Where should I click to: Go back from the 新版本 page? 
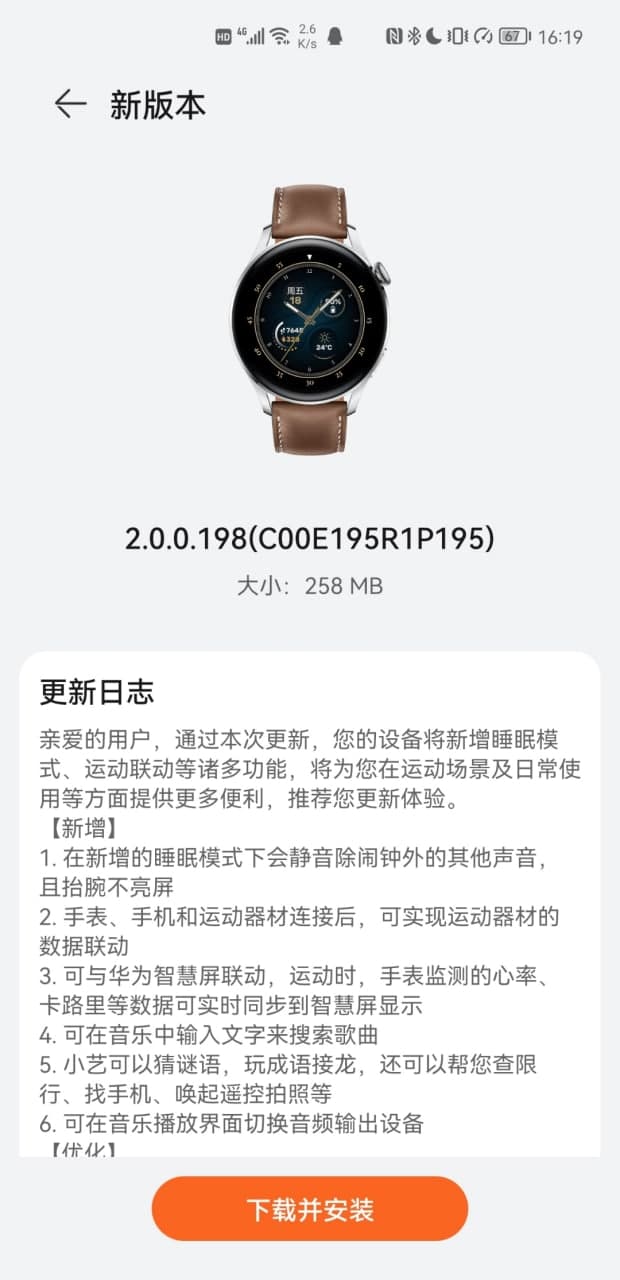[69, 104]
